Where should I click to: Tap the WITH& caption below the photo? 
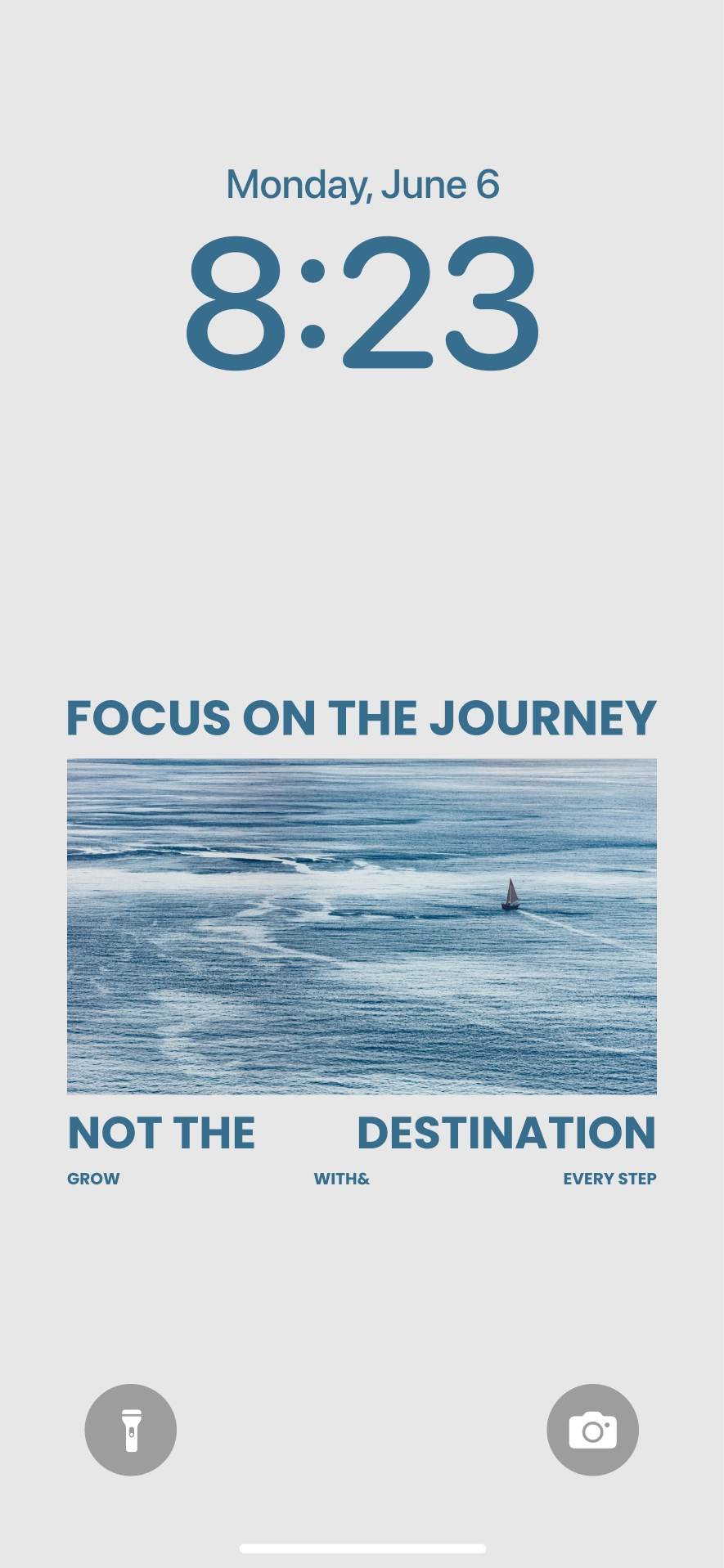(341, 1178)
